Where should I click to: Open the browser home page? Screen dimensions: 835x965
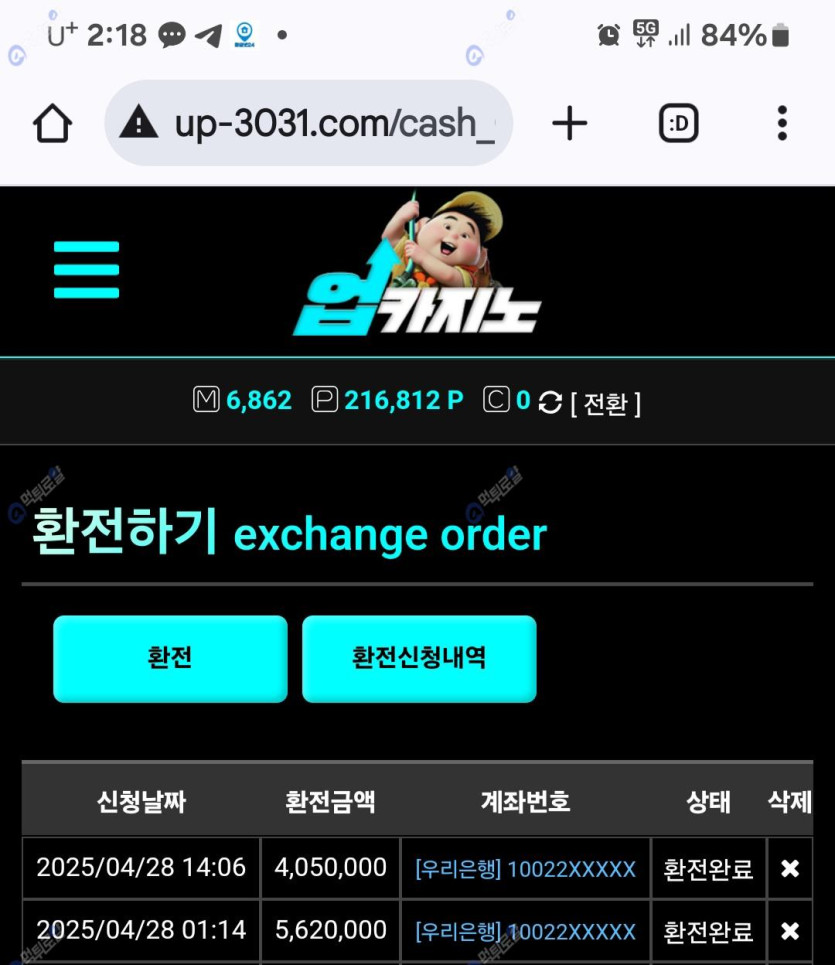tap(52, 124)
